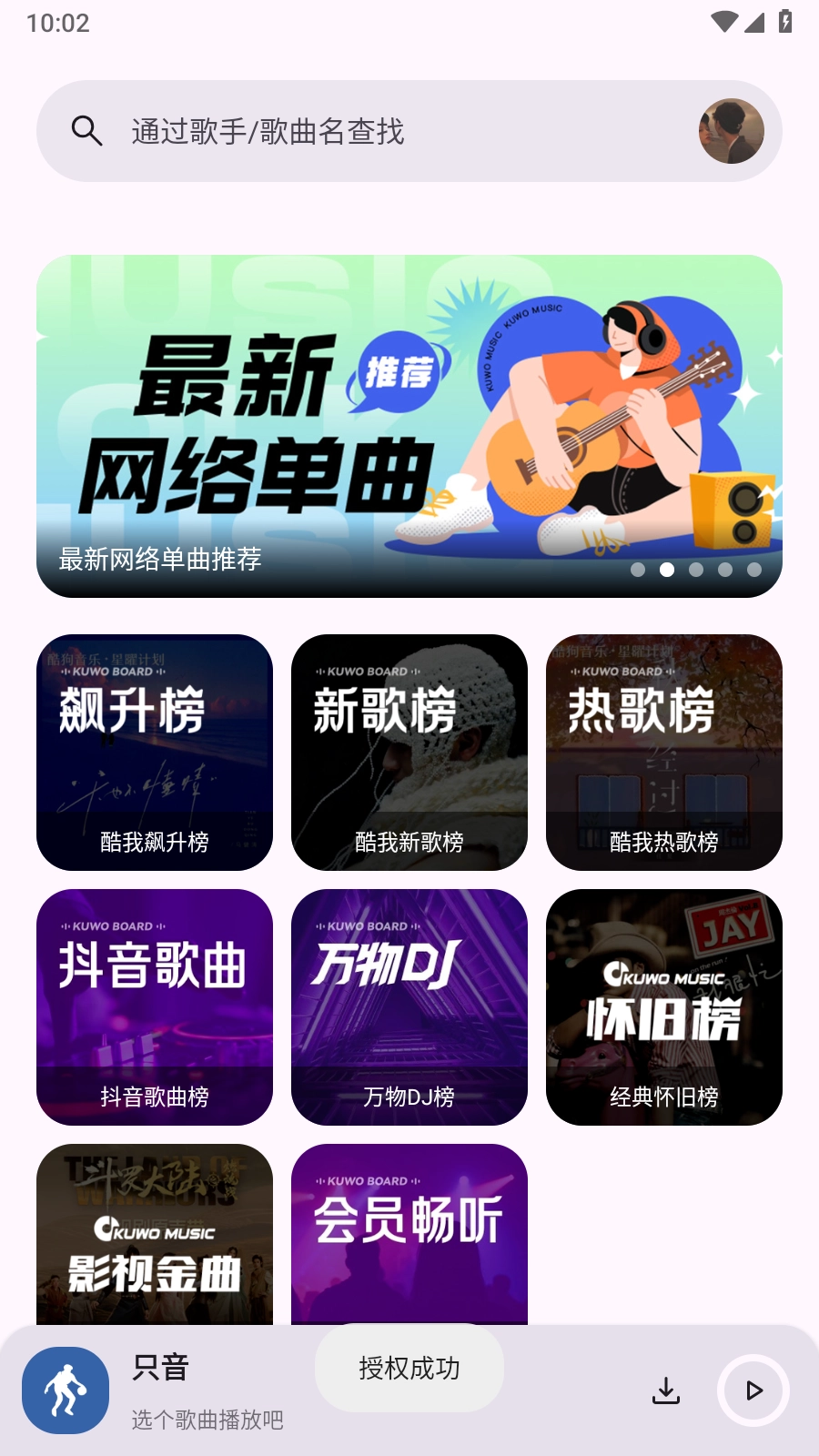This screenshot has width=819, height=1456.
Task: Click the 选个歌曲播放吧 player text
Action: 207,1419
